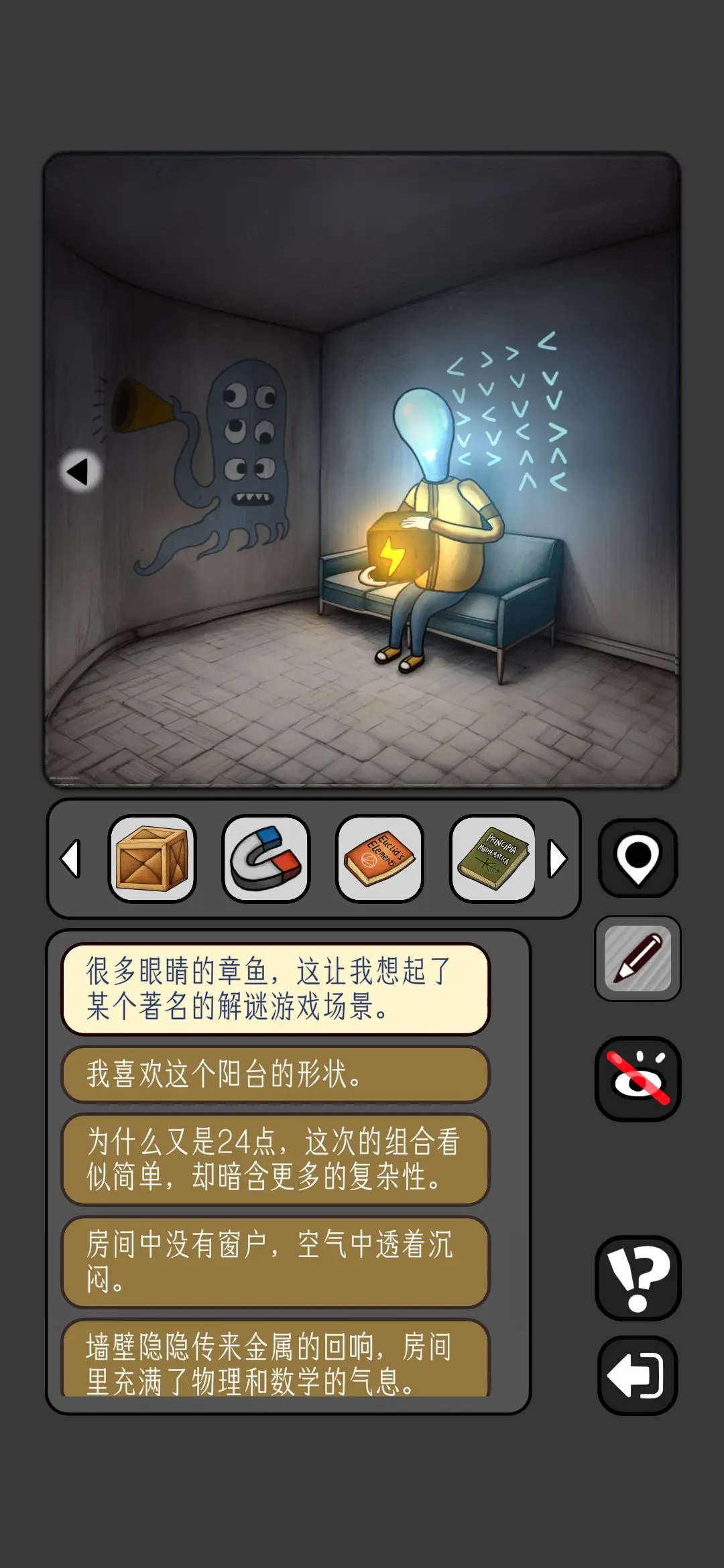Open the map location view

point(637,858)
